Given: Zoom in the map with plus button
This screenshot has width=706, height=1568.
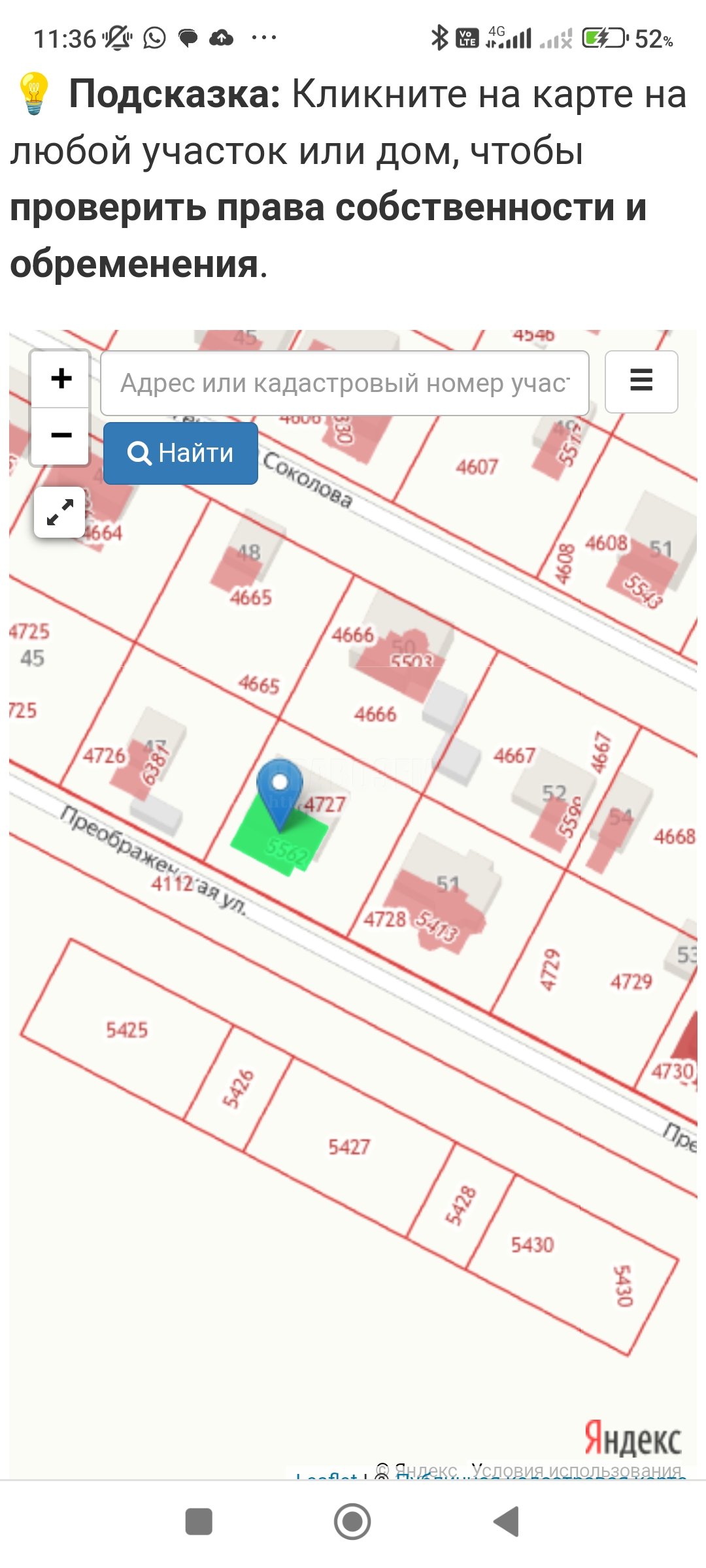Looking at the screenshot, I should (60, 380).
